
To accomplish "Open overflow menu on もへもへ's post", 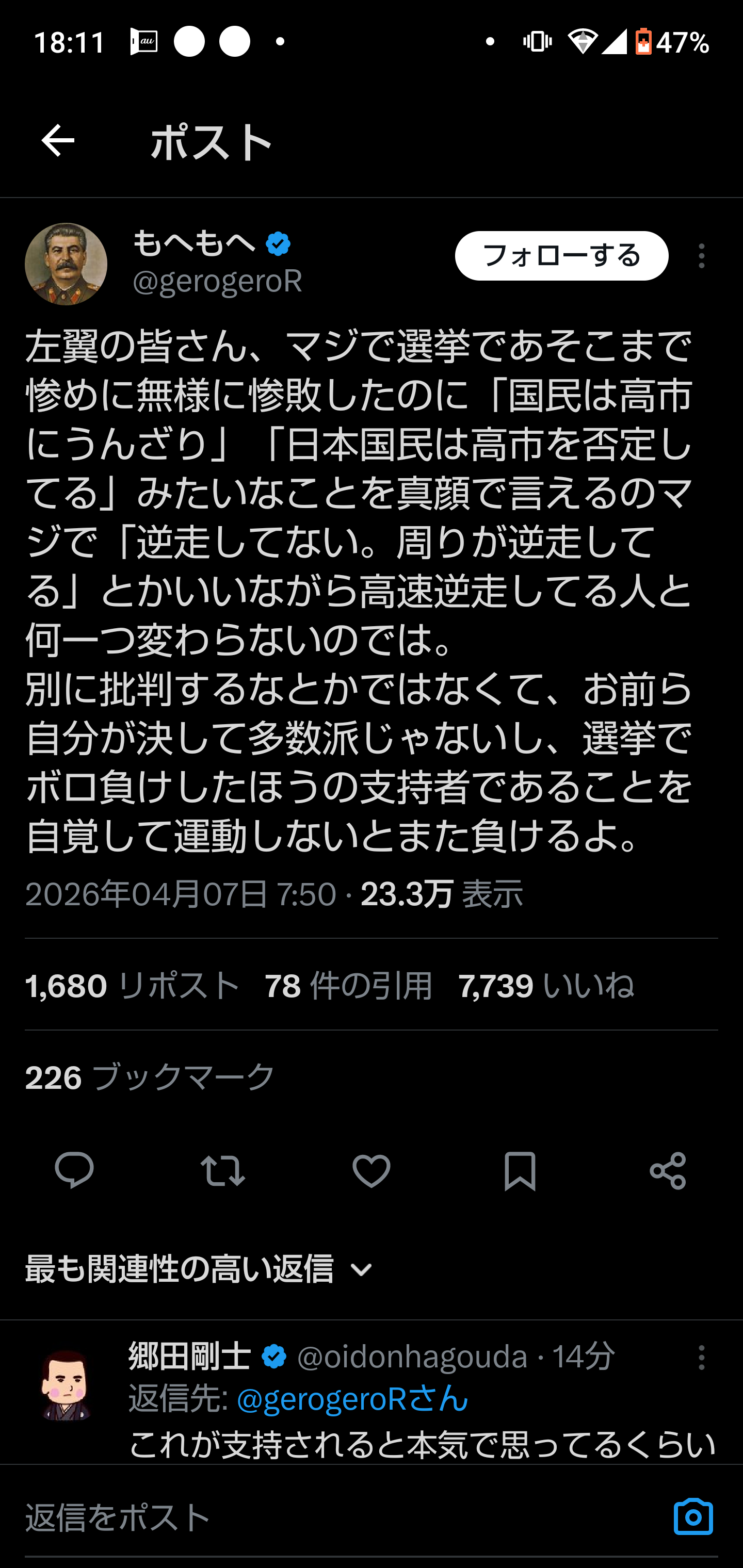I will coord(701,256).
